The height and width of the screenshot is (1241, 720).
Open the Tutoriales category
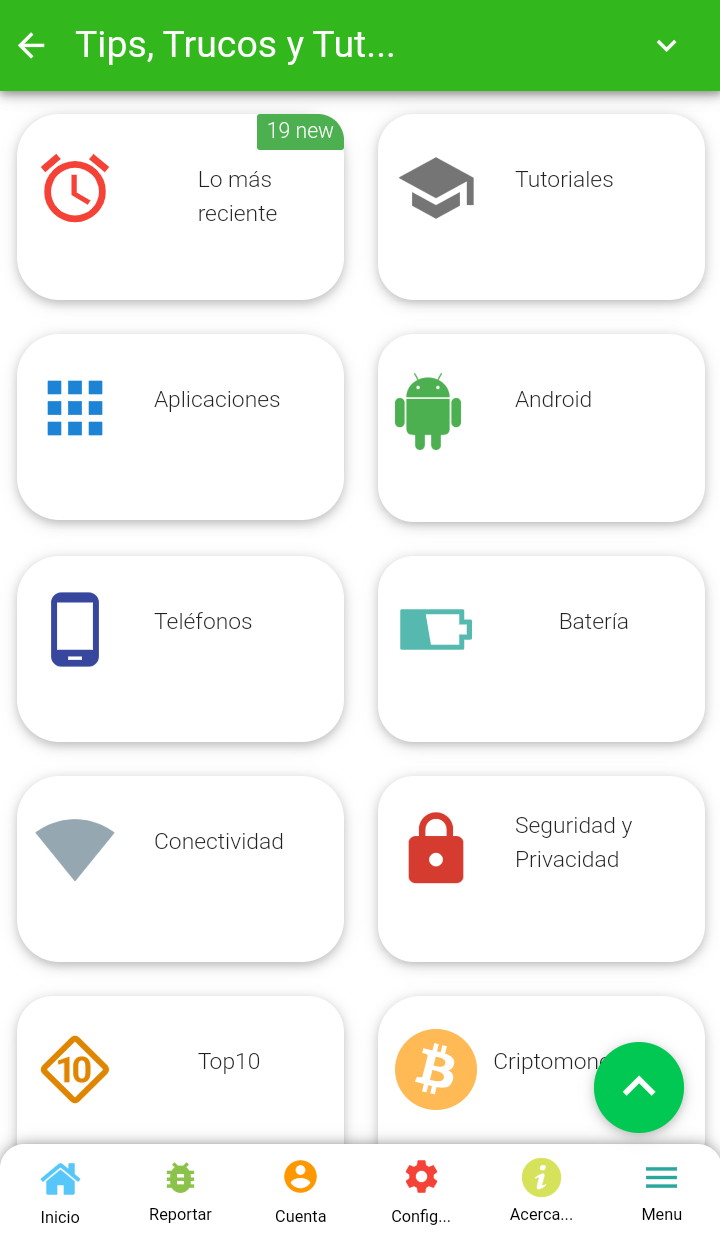[x=541, y=207]
